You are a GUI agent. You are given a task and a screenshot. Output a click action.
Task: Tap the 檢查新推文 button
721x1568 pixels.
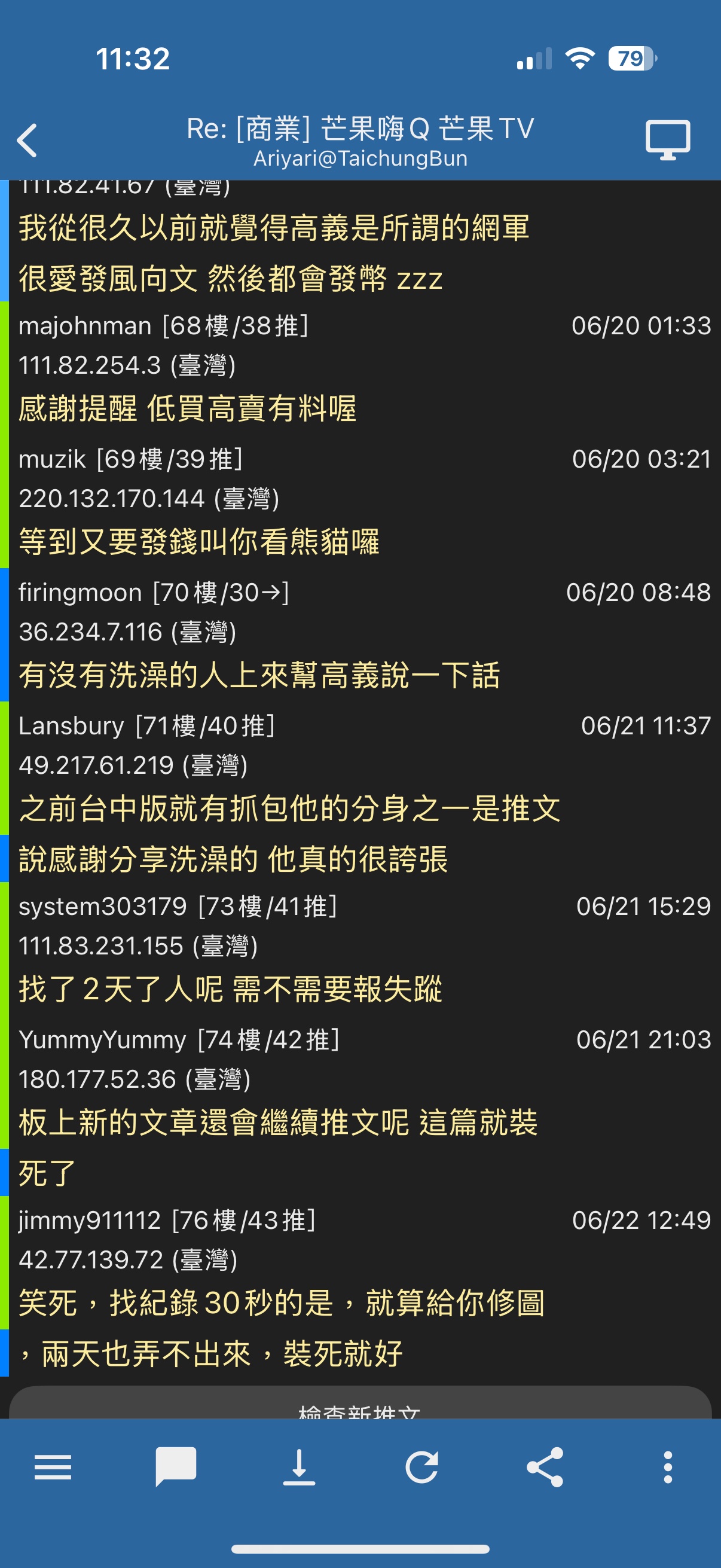pyautogui.click(x=360, y=1402)
